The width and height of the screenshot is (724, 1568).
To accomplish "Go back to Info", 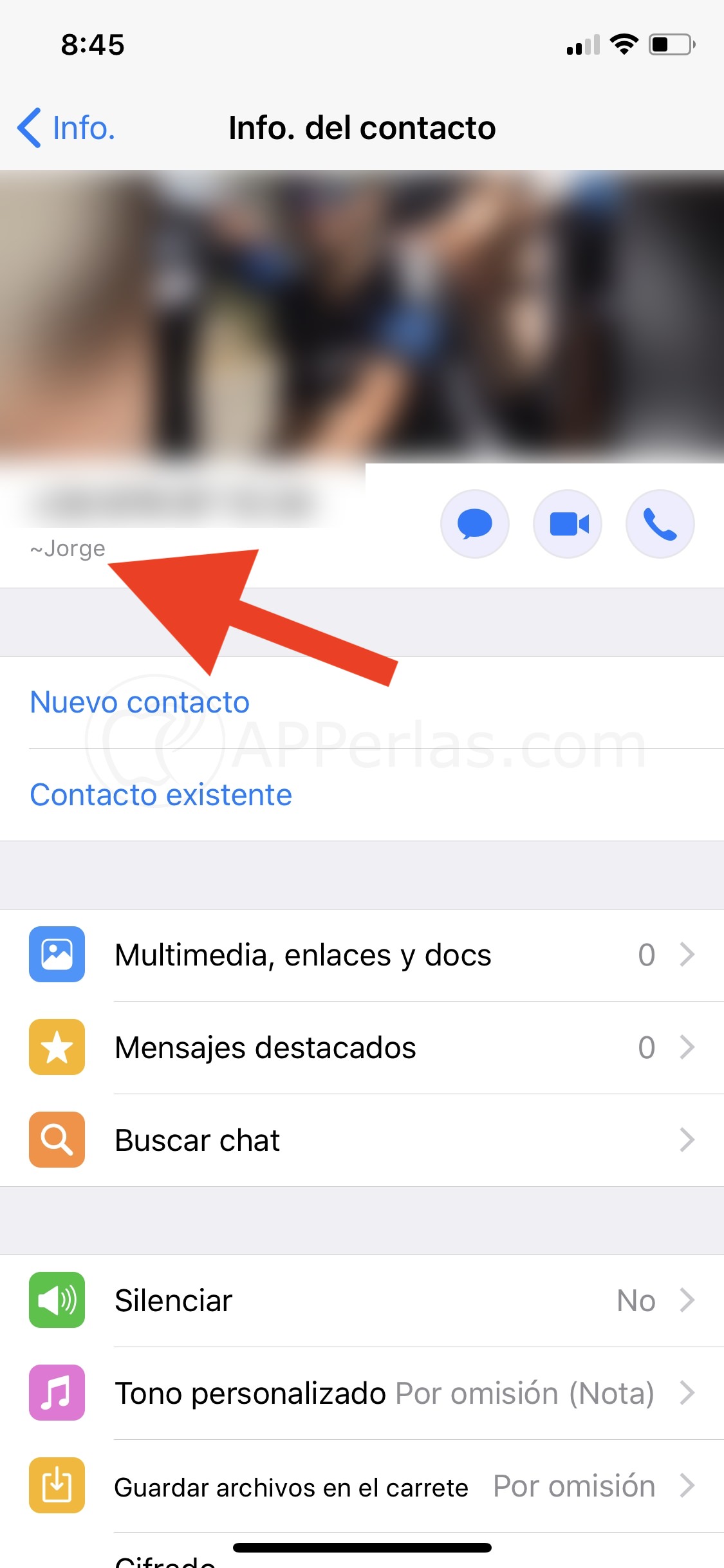I will pos(66,127).
